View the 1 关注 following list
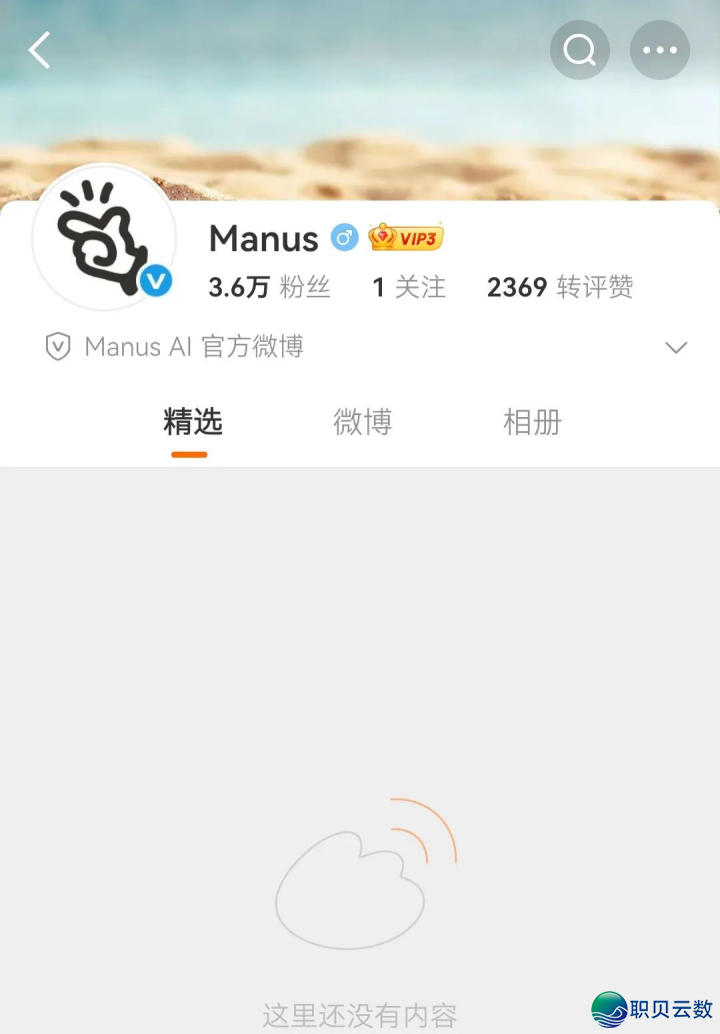 click(x=409, y=288)
